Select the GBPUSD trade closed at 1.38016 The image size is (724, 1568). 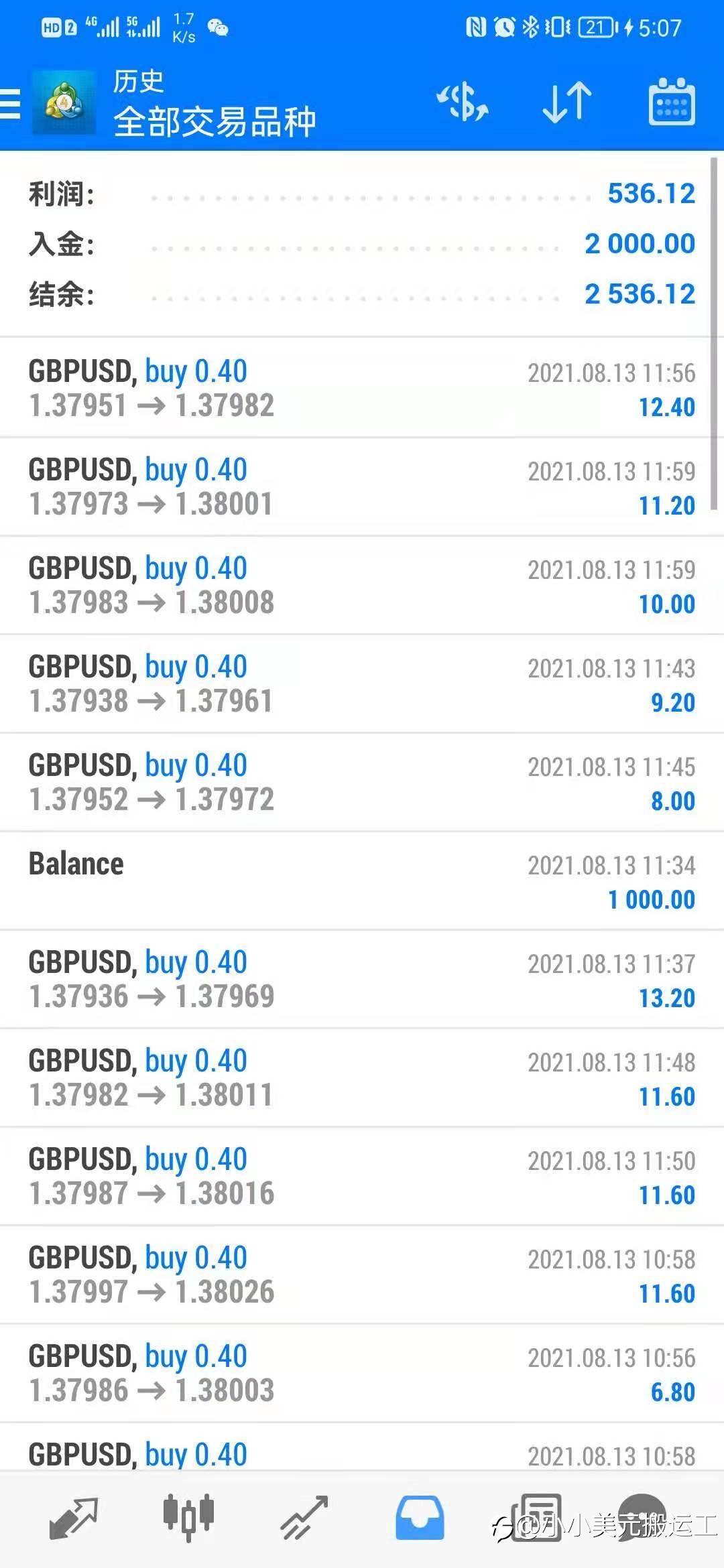pos(362,1177)
